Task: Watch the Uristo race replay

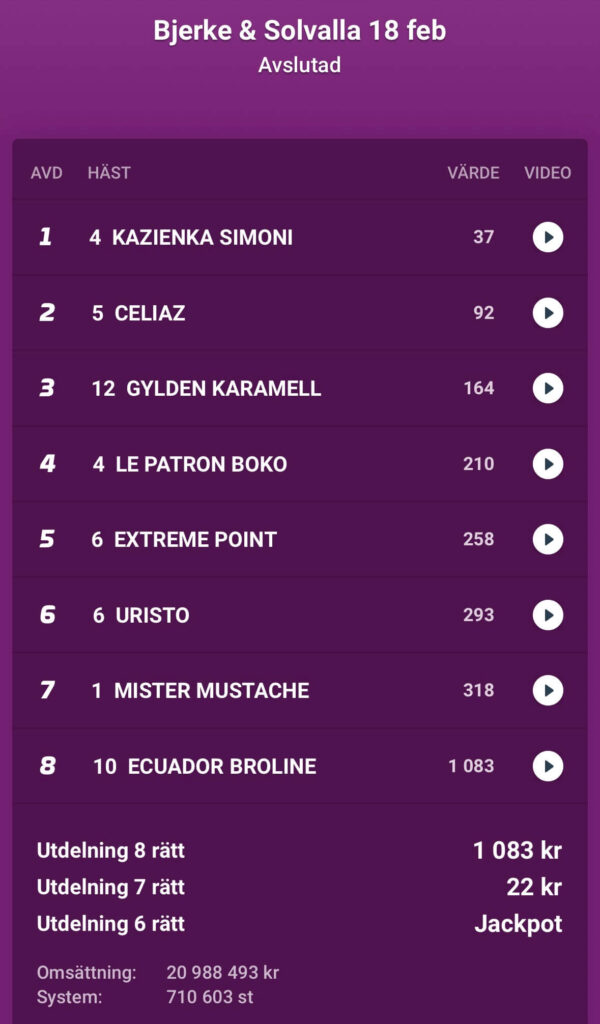Action: coord(547,615)
